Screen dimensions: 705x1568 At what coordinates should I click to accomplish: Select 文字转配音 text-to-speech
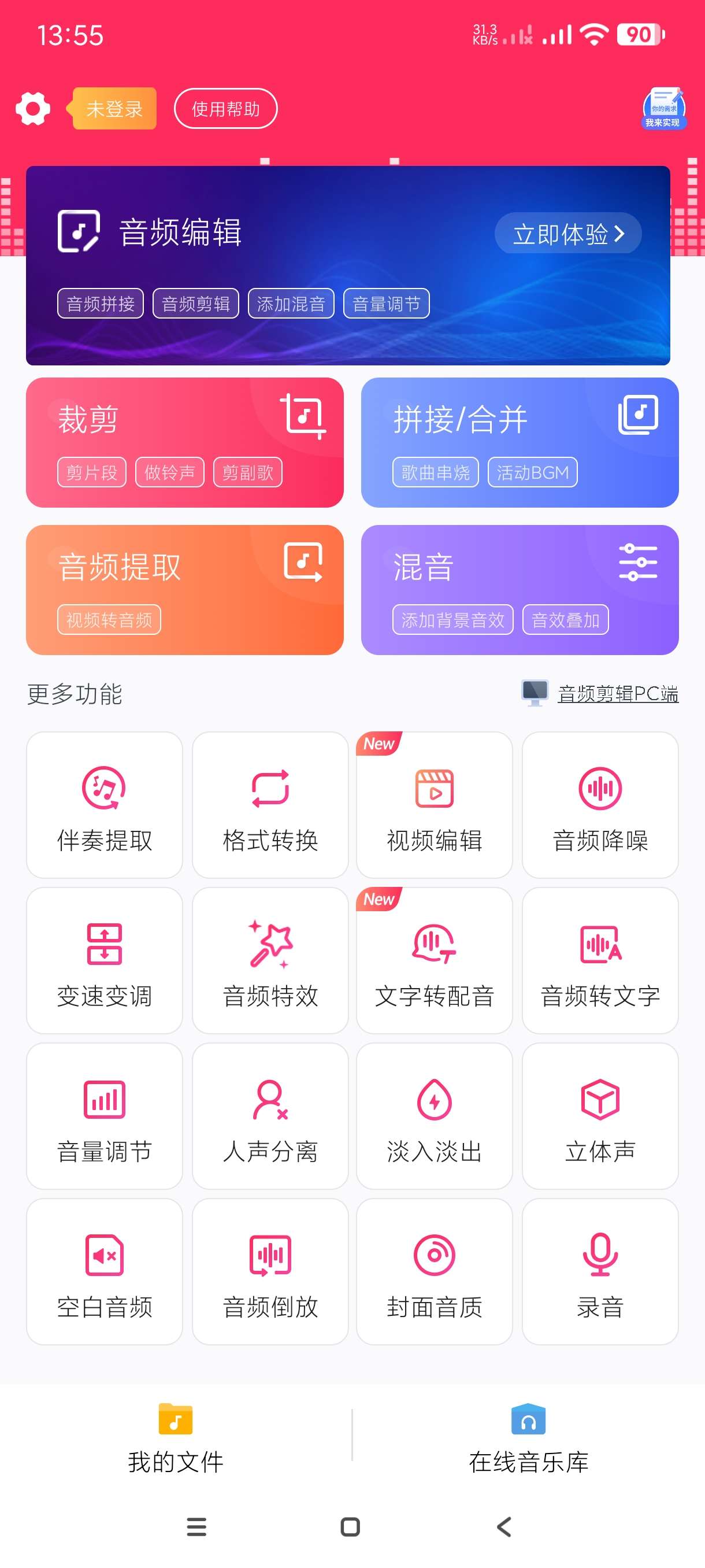pyautogui.click(x=435, y=960)
